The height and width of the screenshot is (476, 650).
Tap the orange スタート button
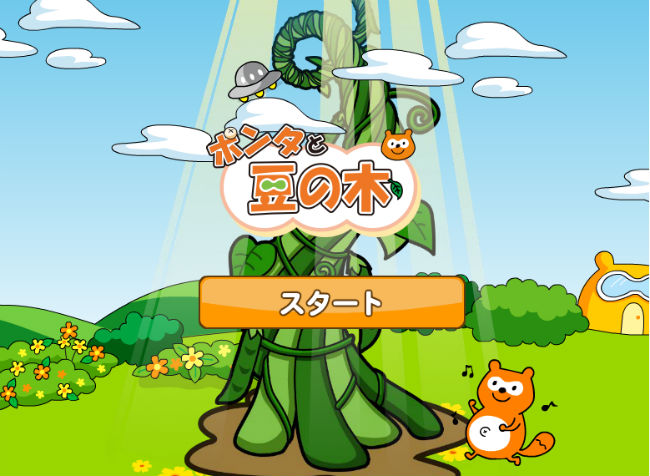pos(331,302)
